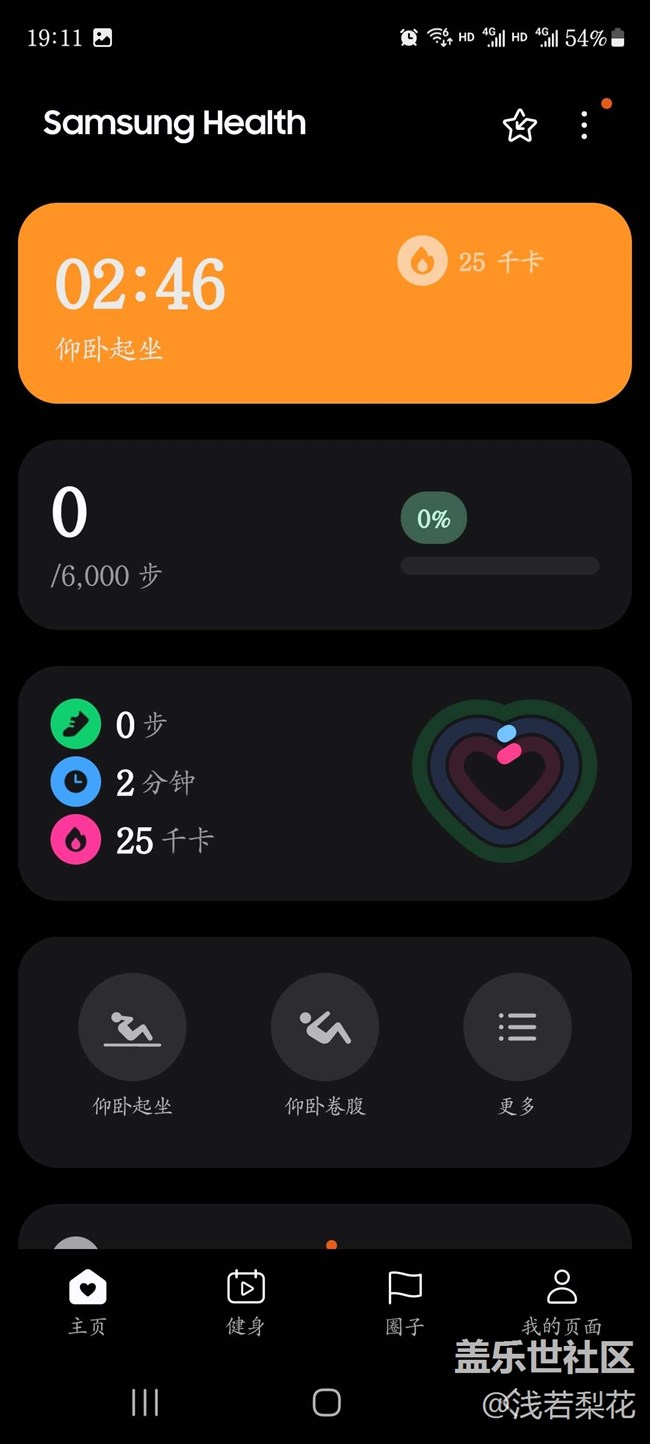Open the steps card showing /6,000 步
Viewport: 650px width, 1444px height.
(325, 535)
